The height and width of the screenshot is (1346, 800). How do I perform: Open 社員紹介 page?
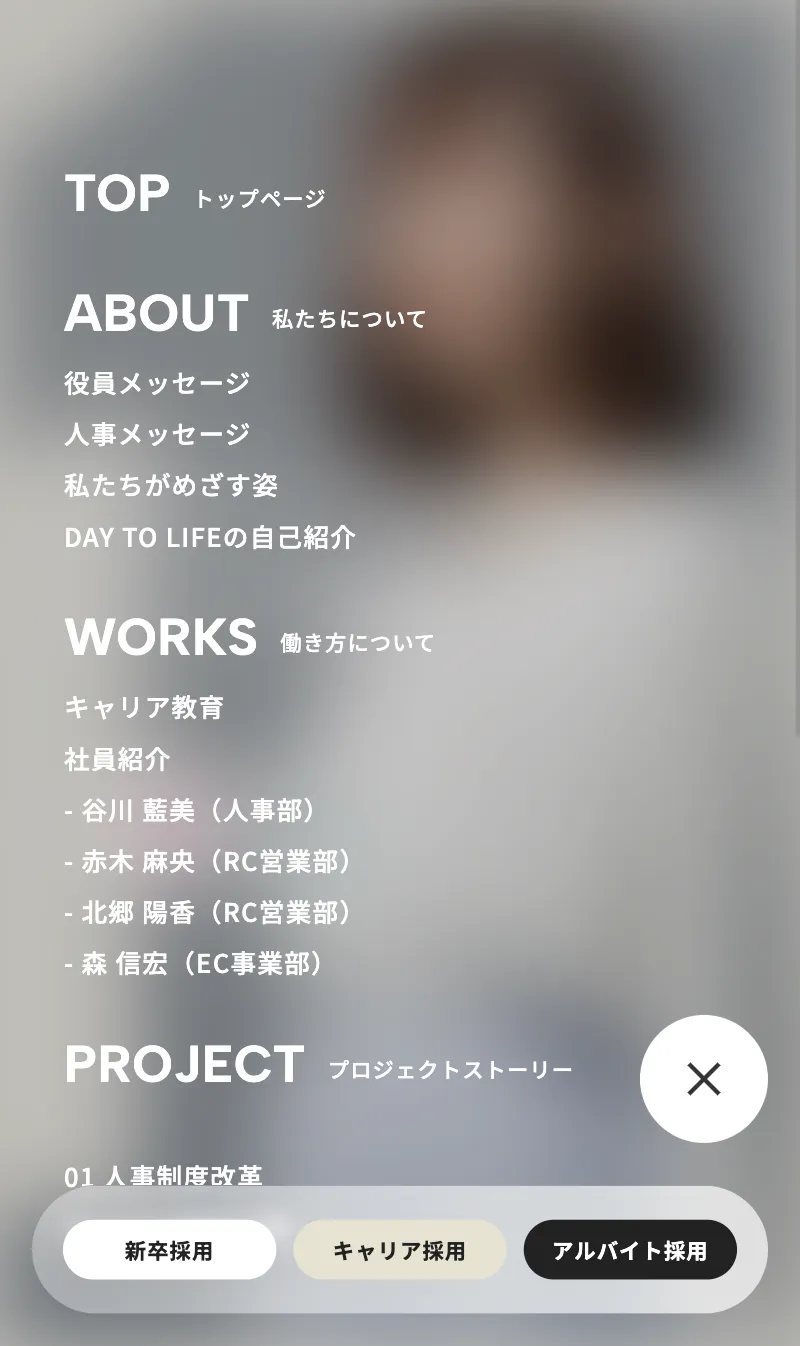117,759
